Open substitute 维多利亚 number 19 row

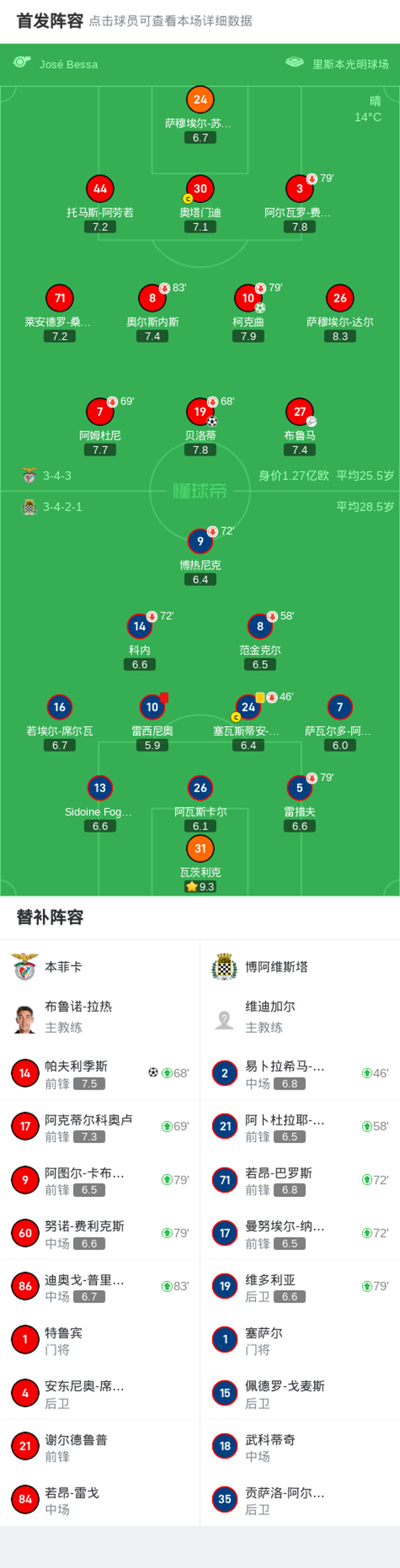coord(300,1286)
